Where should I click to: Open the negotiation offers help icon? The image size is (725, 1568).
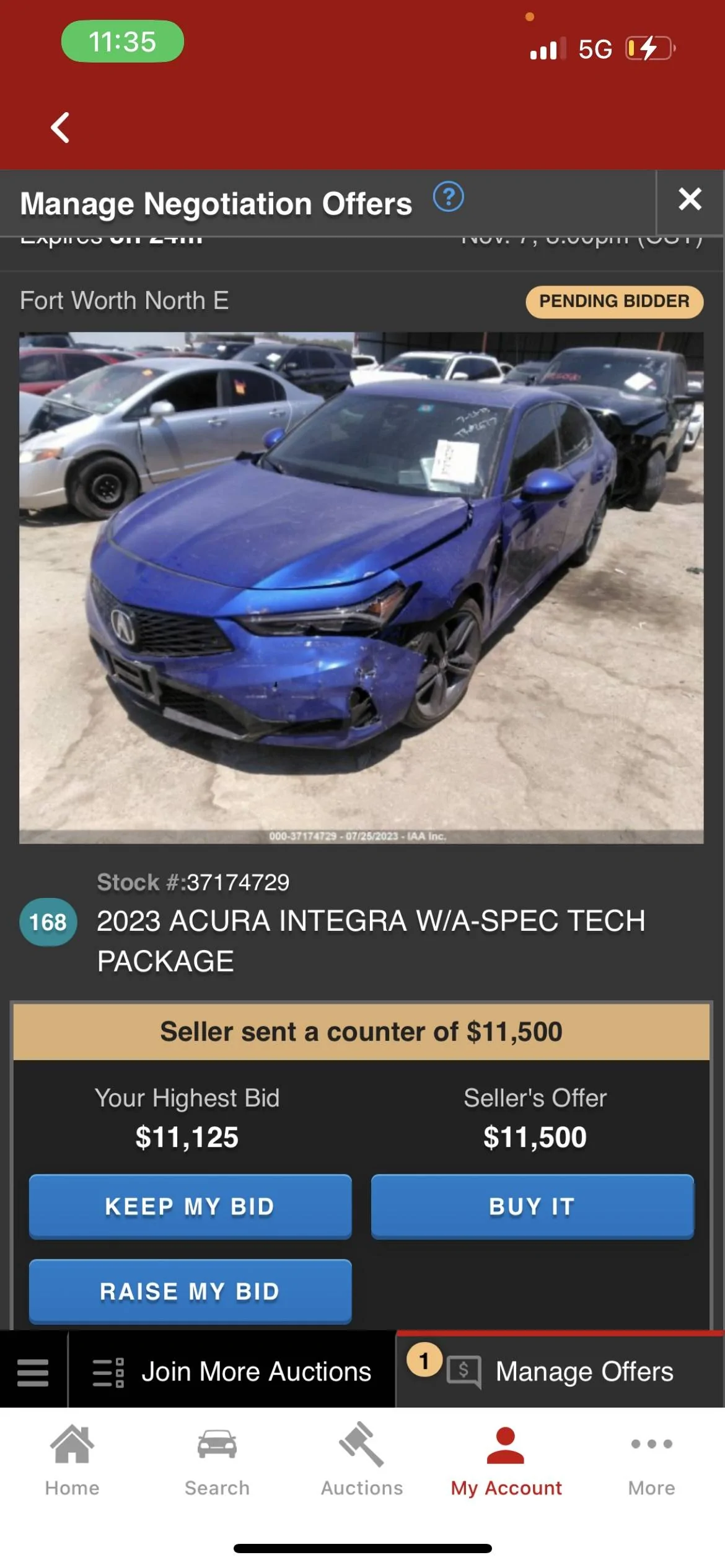tap(448, 198)
